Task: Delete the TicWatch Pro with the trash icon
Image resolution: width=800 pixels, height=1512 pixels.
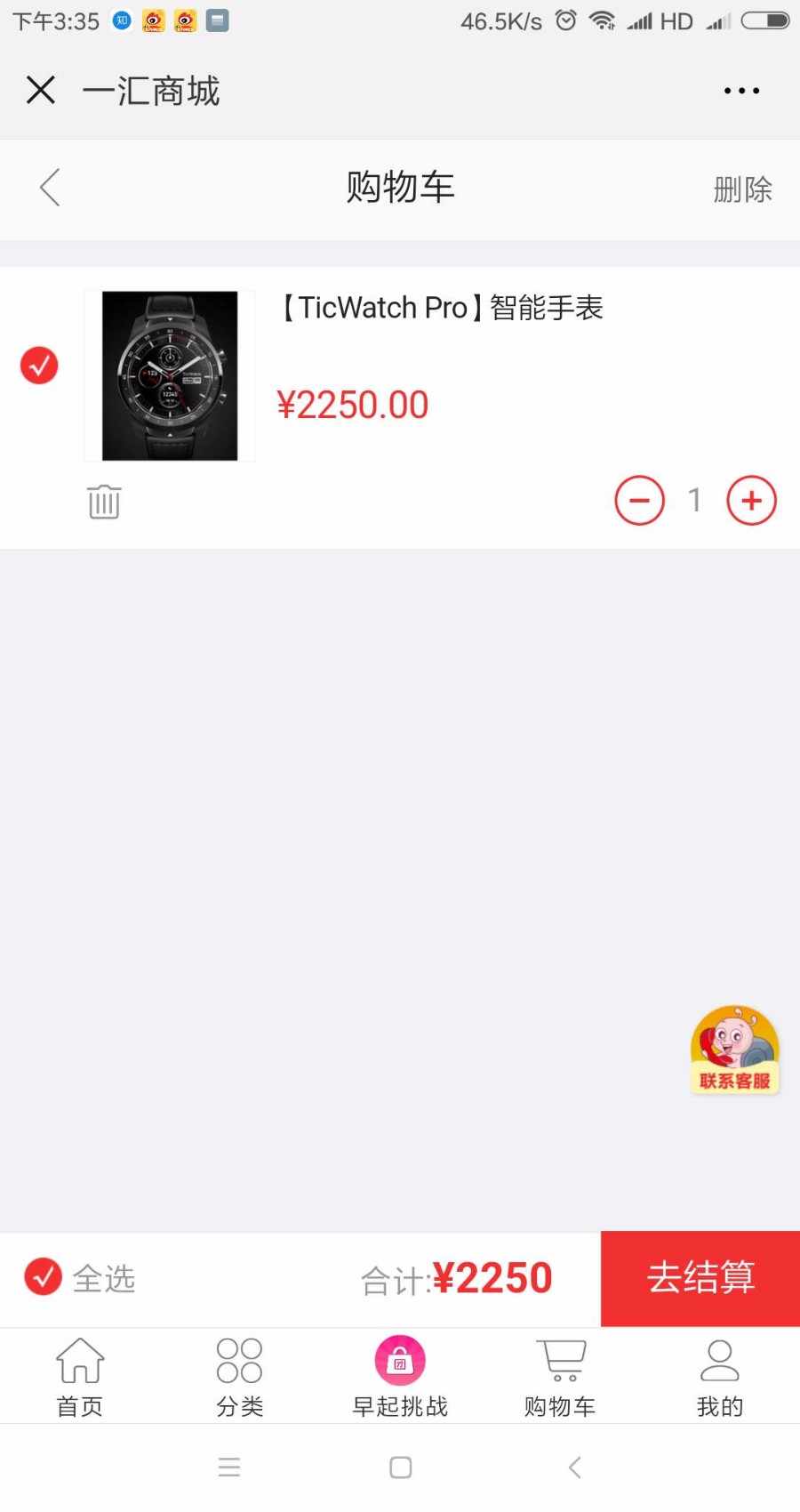Action: 104,501
